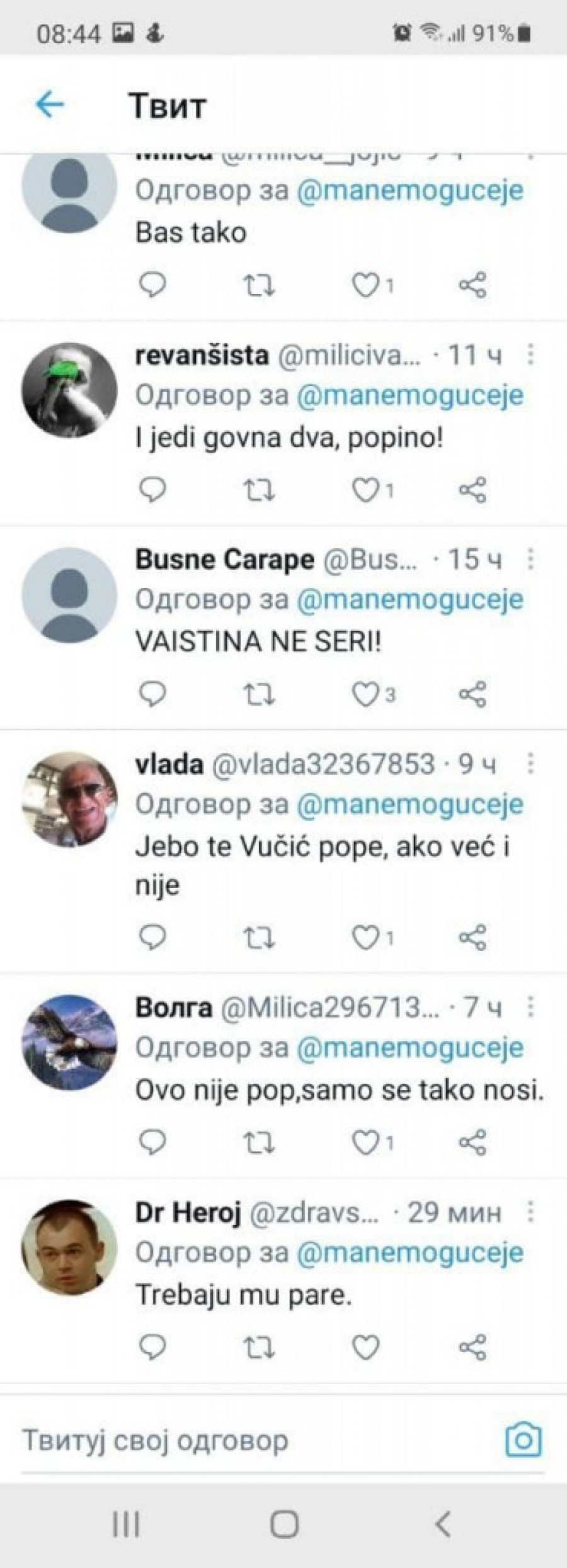
Task: Reply to Busne Carape's tweet
Action: pos(152,694)
